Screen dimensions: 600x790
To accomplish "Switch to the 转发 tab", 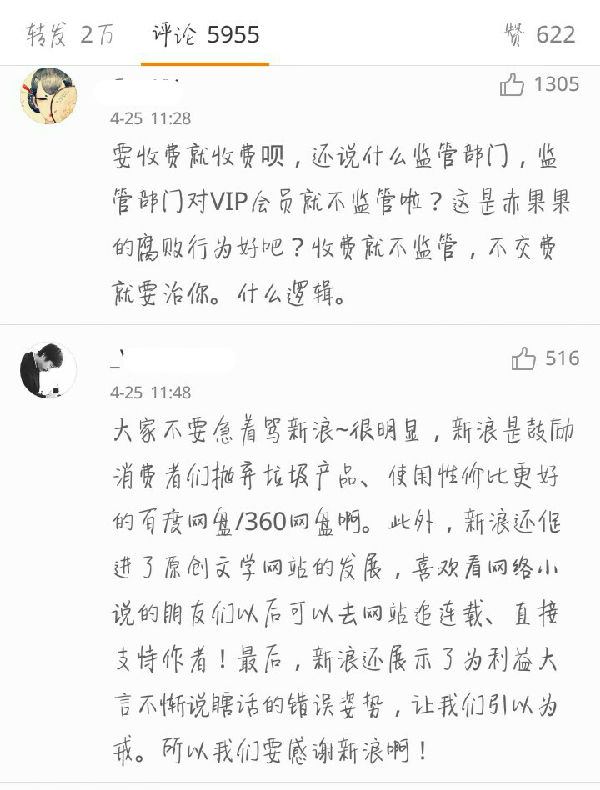I will 70,35.
